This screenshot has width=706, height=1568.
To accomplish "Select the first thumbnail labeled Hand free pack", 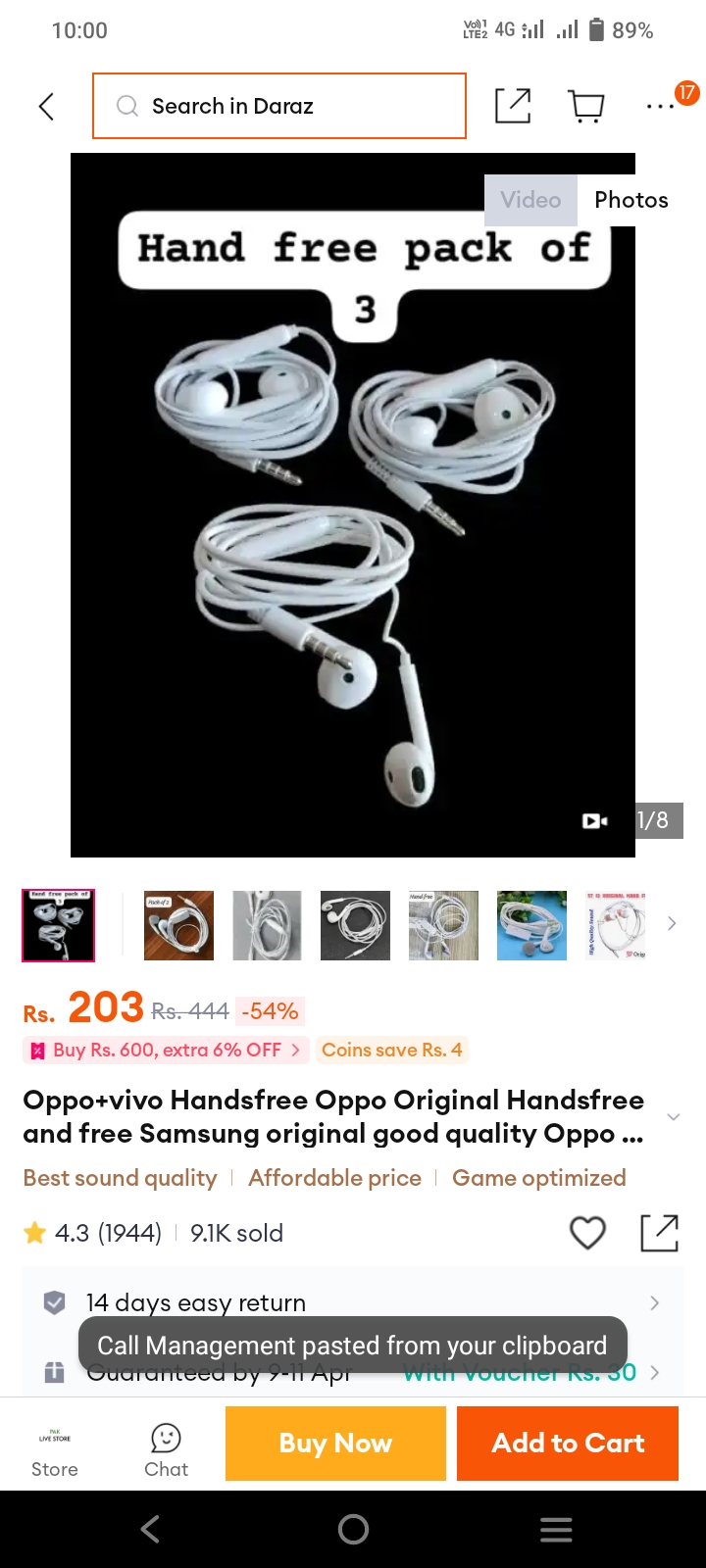I will point(59,925).
